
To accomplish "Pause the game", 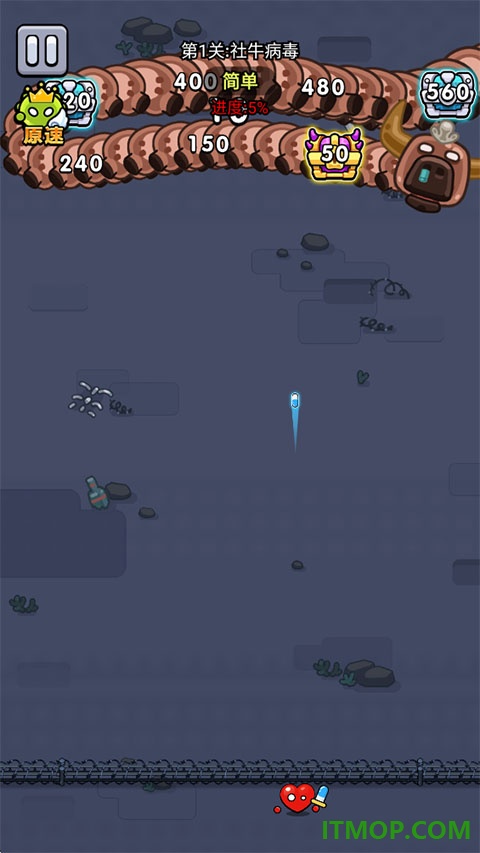I will [42, 50].
